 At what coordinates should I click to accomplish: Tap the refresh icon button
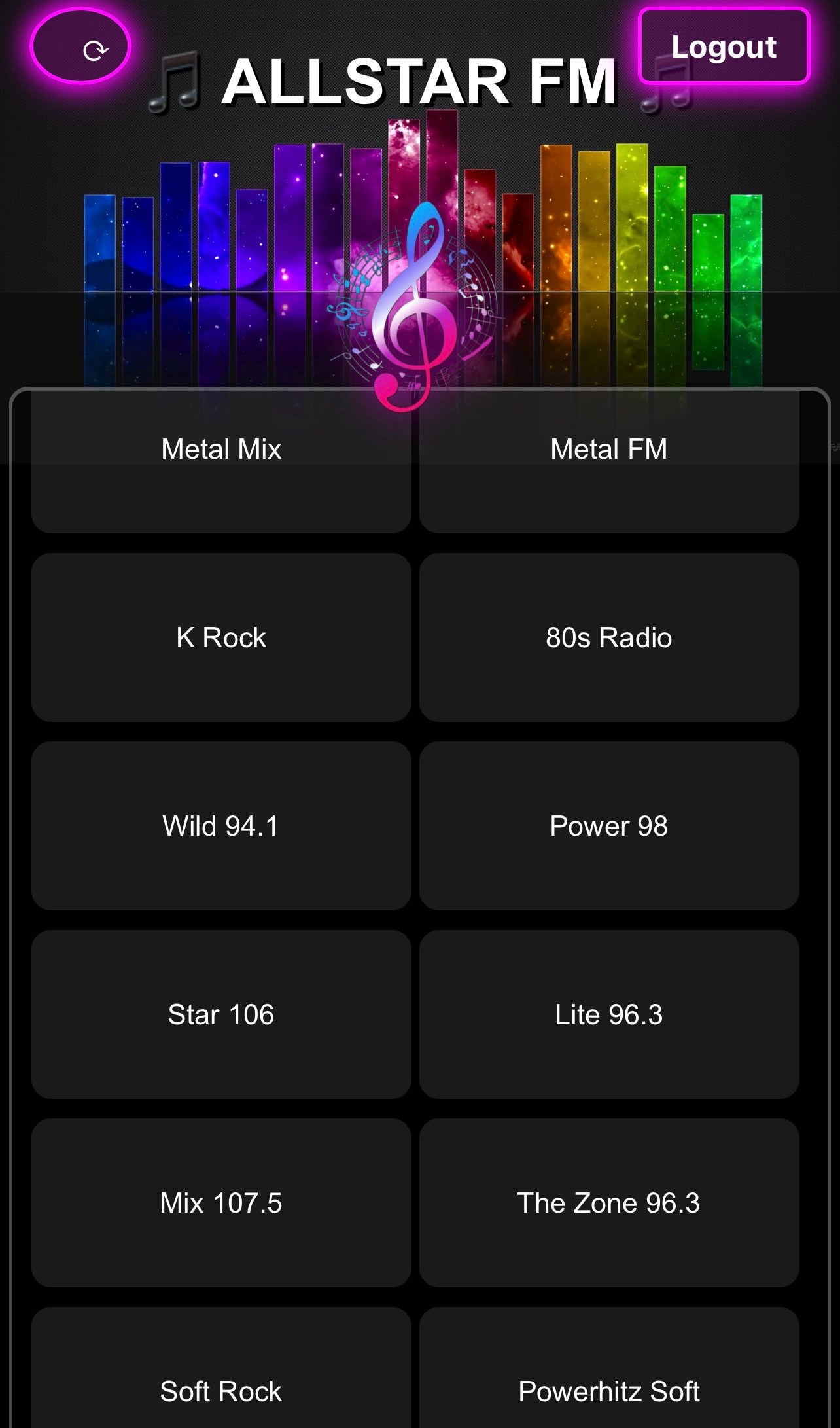point(80,46)
